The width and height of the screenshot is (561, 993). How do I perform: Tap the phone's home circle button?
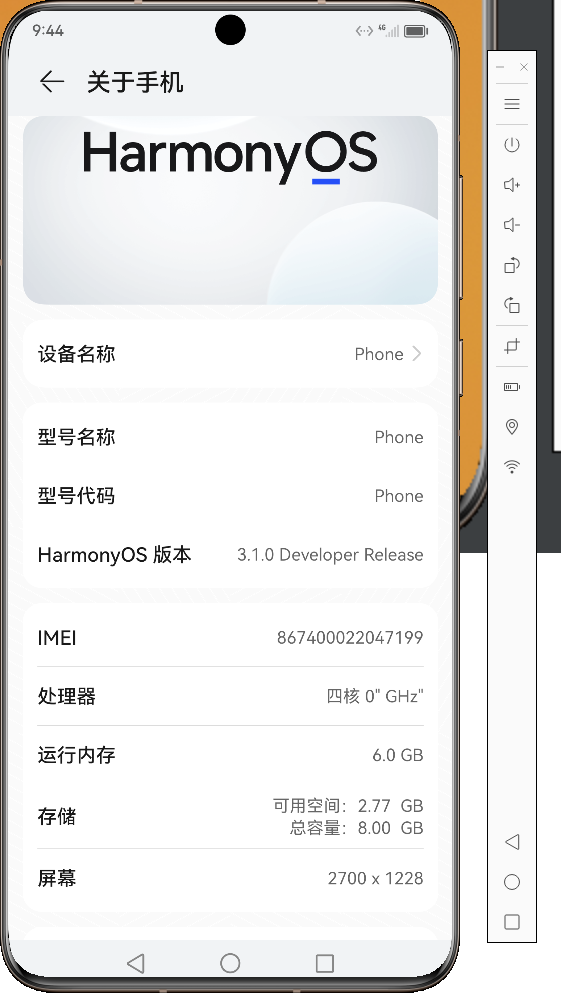(x=230, y=963)
